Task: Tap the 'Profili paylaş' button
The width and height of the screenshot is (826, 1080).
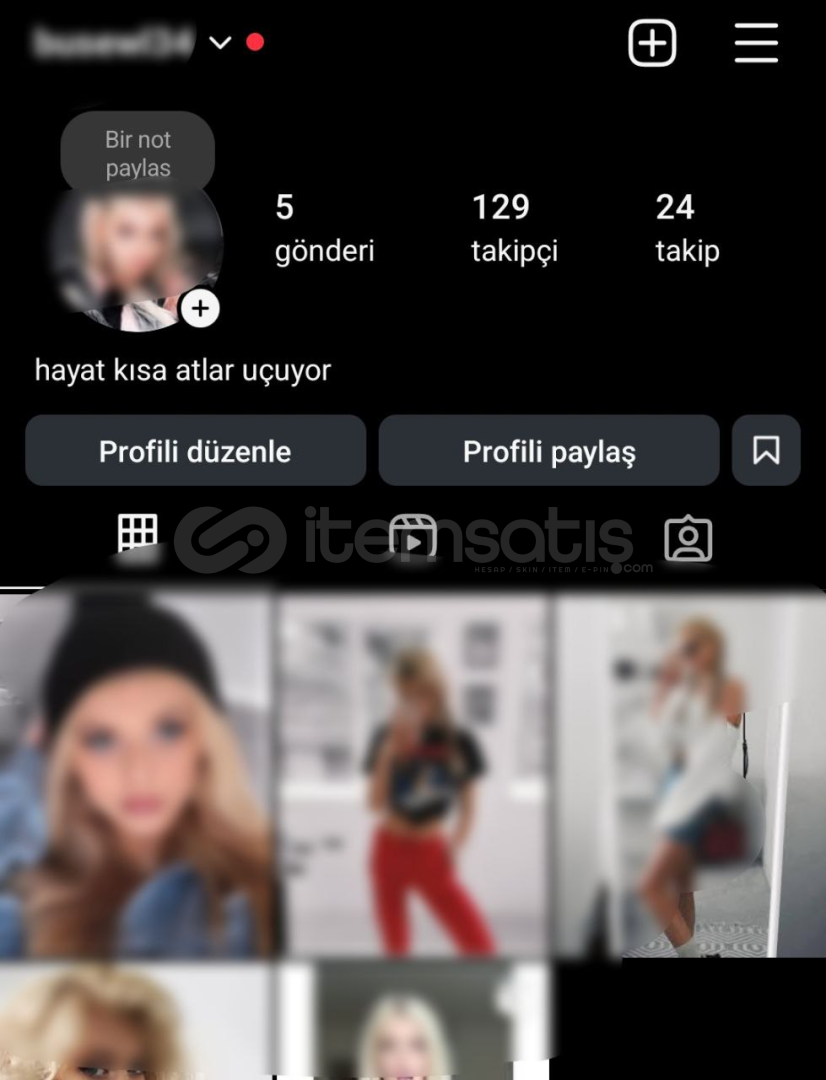Action: pyautogui.click(x=549, y=451)
